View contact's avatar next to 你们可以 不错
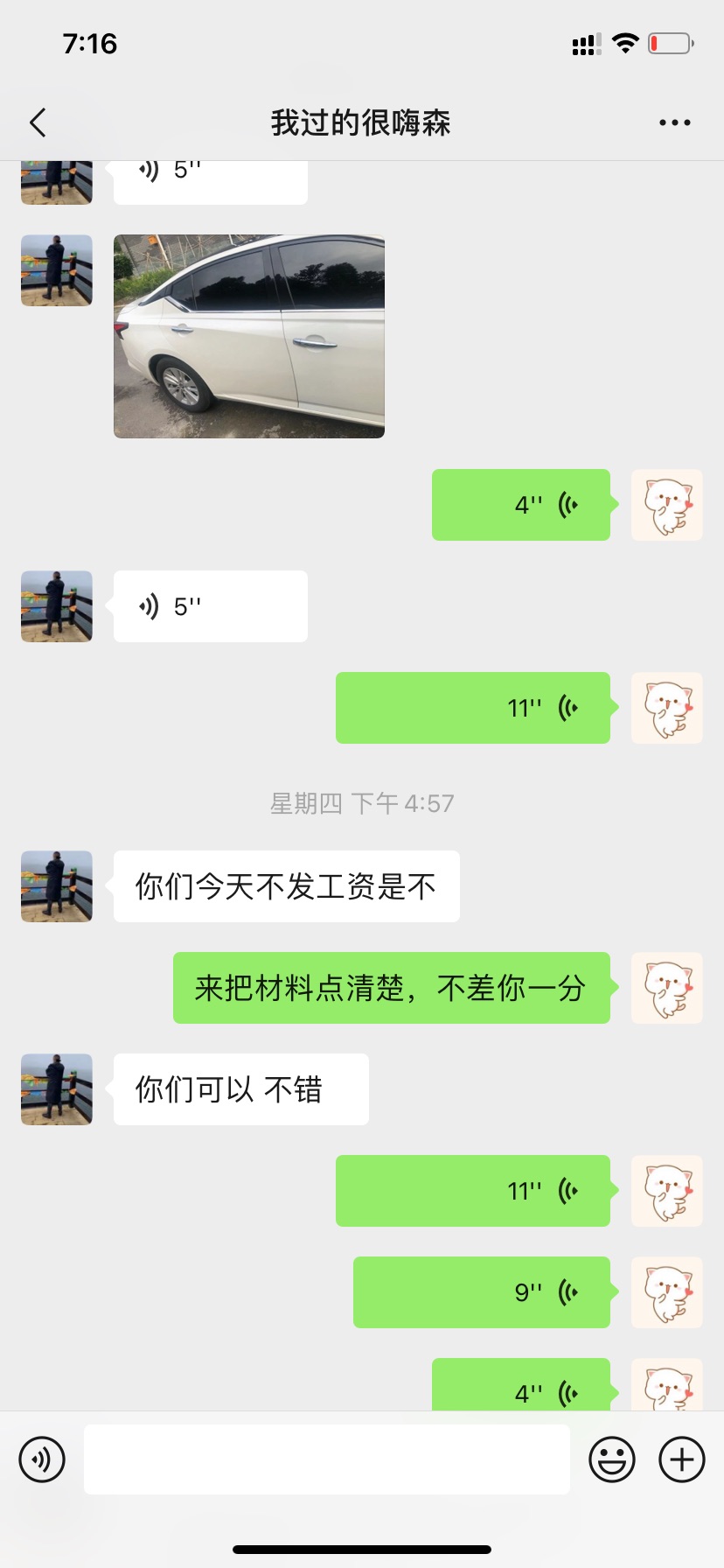The image size is (724, 1568). click(57, 1089)
